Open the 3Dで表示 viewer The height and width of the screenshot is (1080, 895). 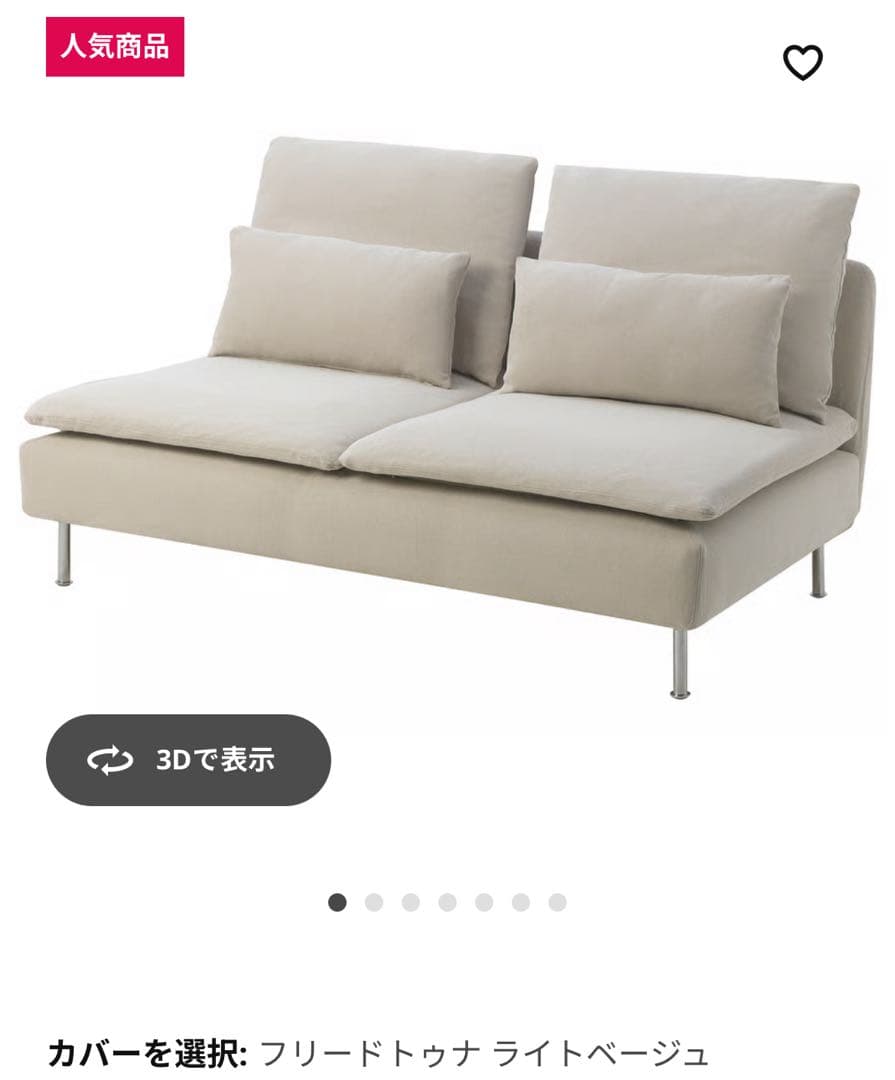point(190,760)
